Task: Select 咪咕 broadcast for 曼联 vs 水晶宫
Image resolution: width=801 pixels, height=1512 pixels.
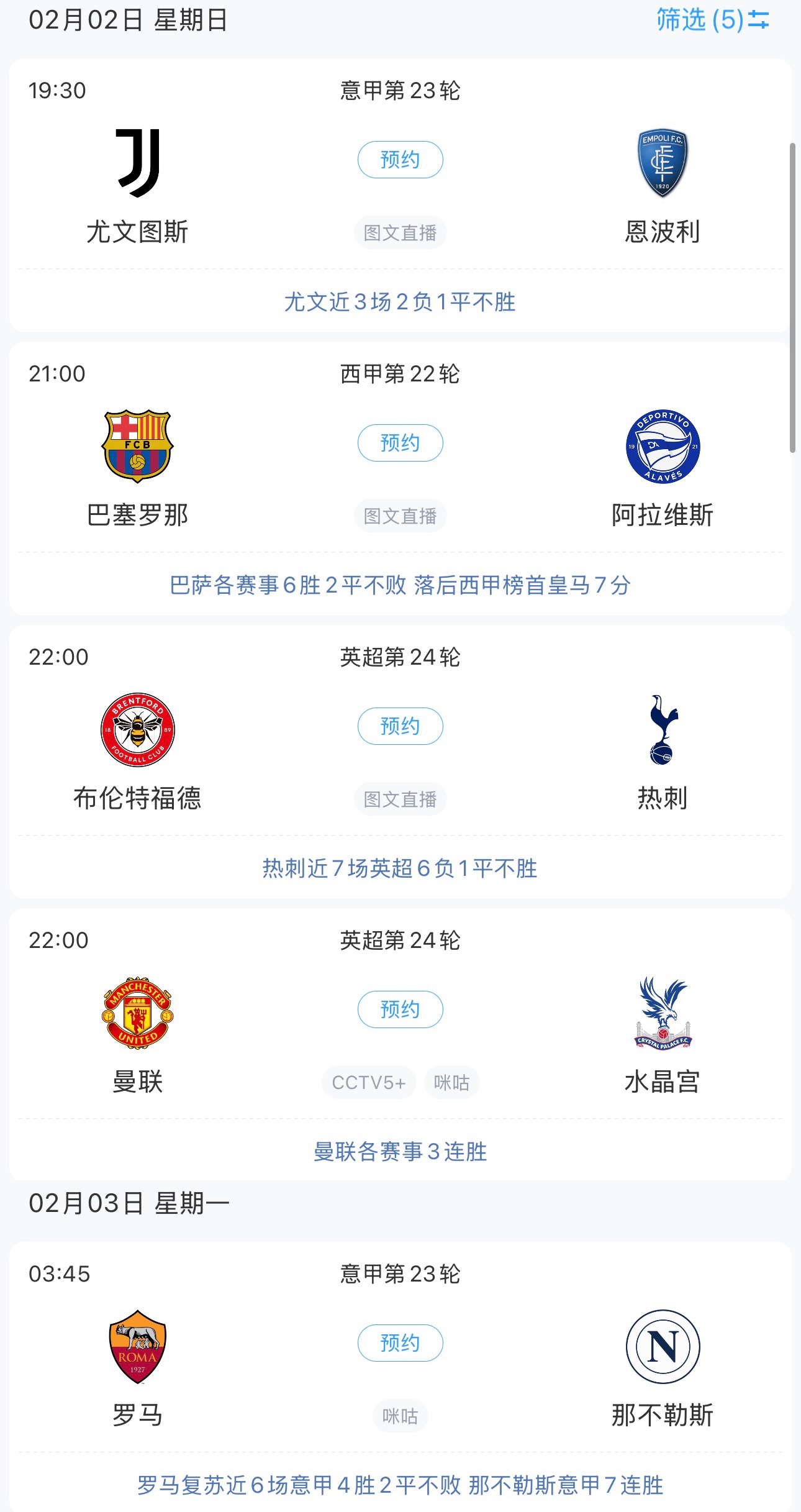Action: [x=451, y=1083]
